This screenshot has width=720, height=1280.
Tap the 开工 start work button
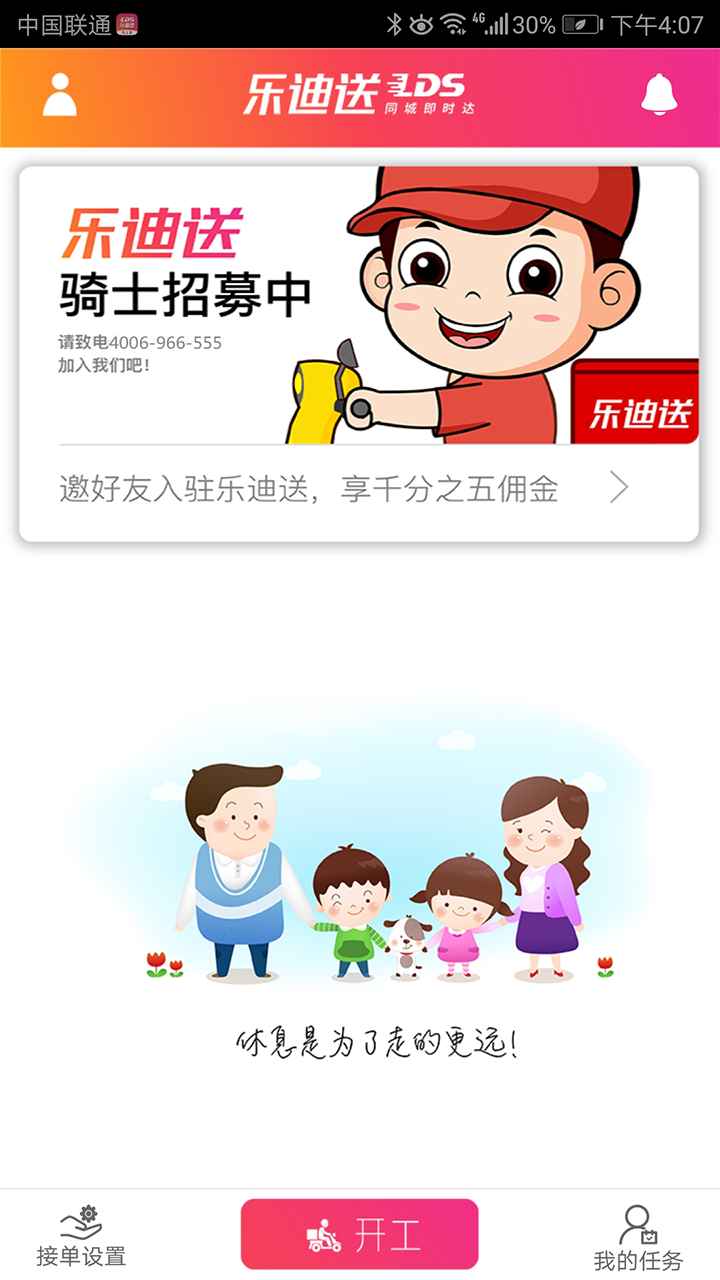(x=359, y=1234)
